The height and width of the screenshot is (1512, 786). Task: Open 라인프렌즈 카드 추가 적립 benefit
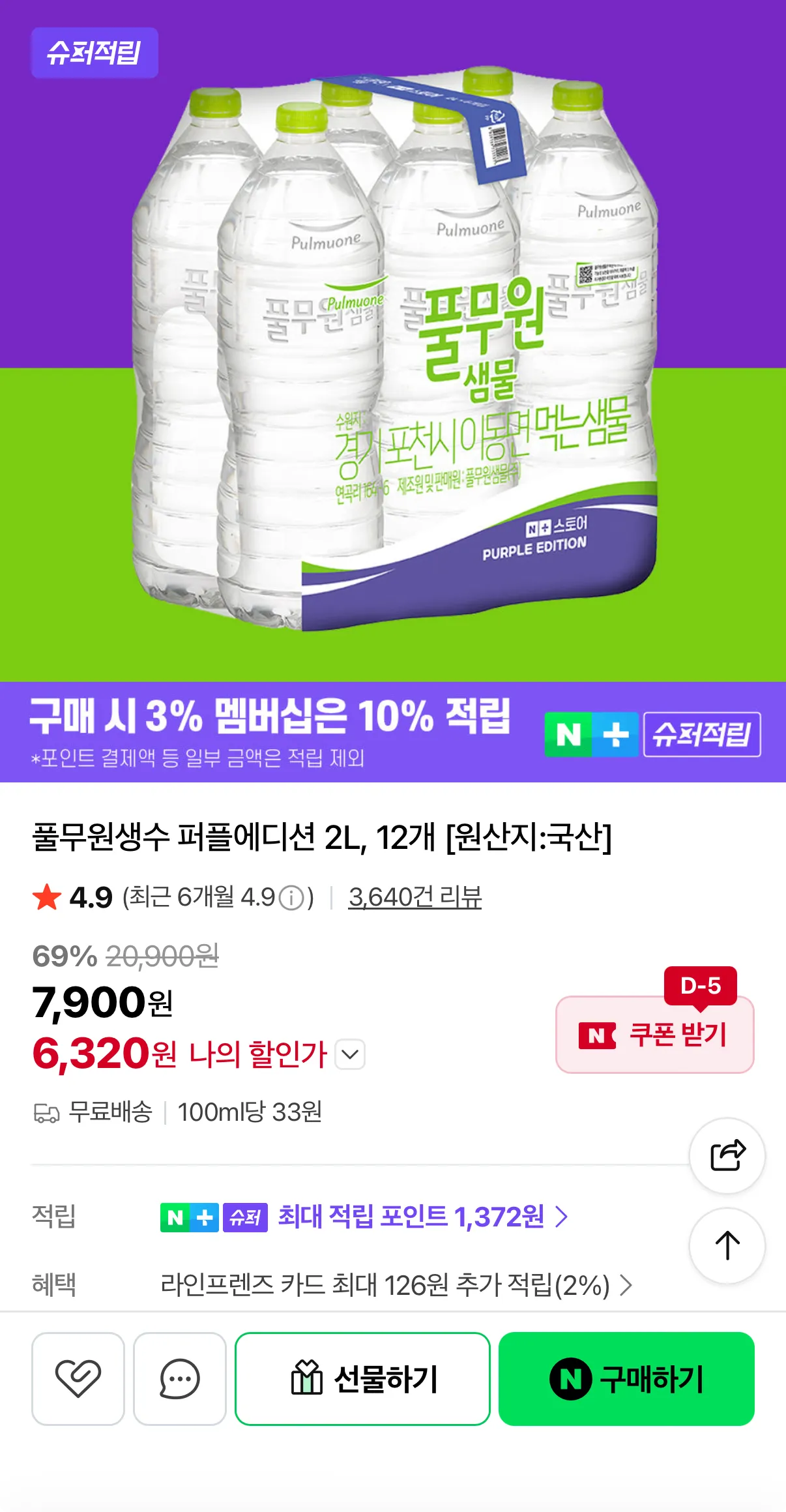[396, 1285]
